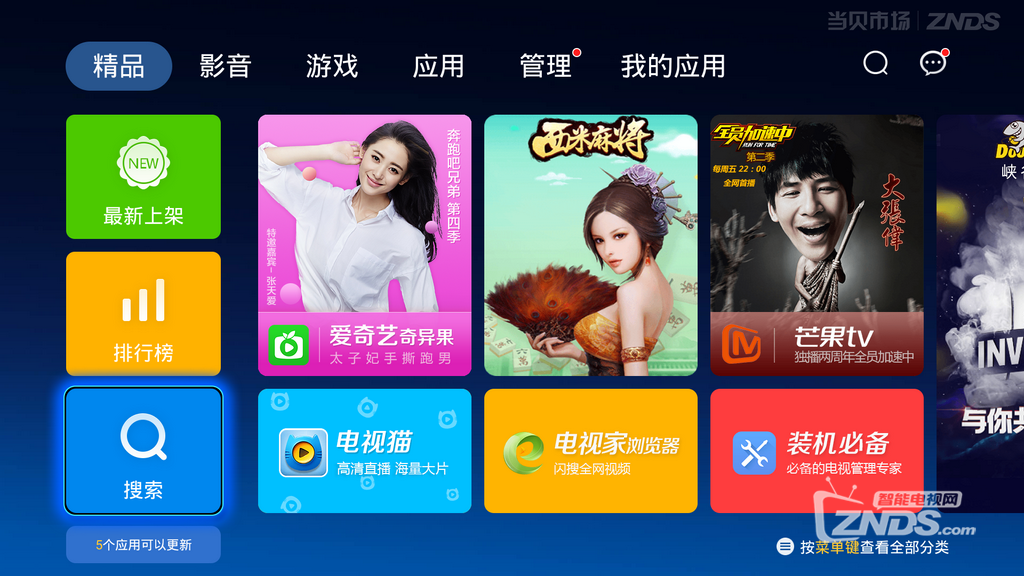
Task: Open the 芒果tv card
Action: point(816,245)
